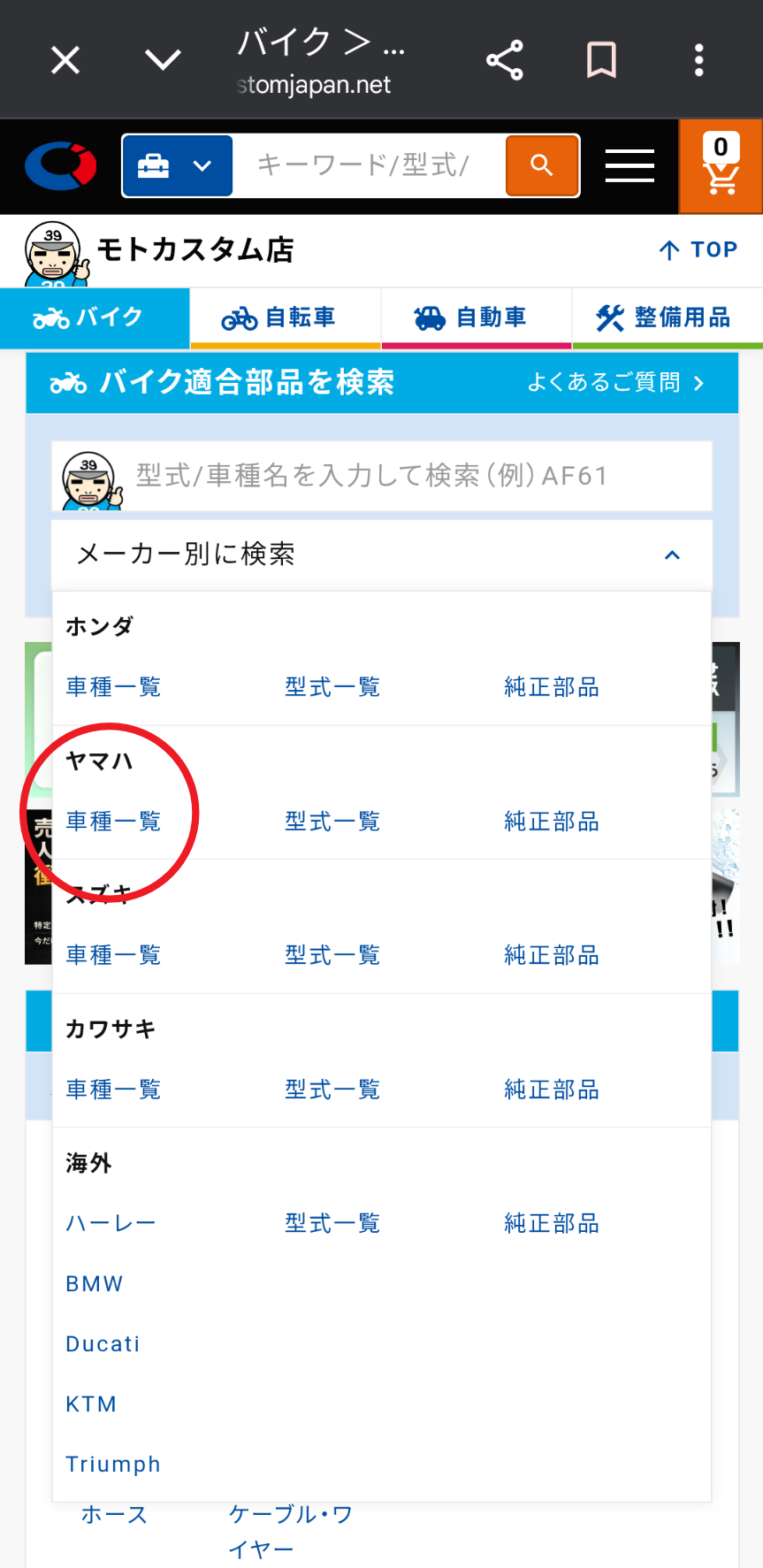
Task: Open the shopping cart
Action: point(721,166)
